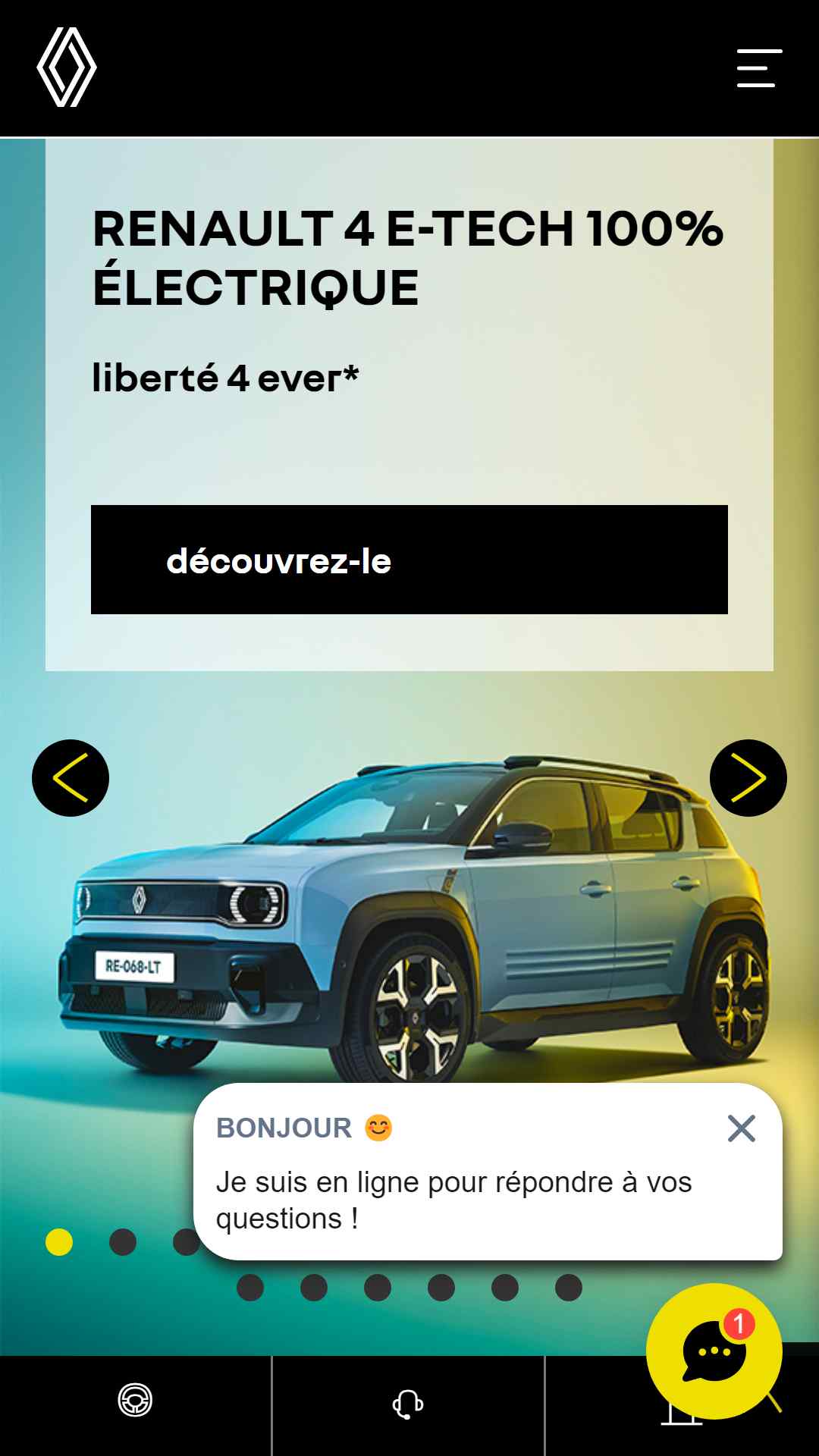
Task: Tap the Renault logo to go home
Action: (67, 67)
